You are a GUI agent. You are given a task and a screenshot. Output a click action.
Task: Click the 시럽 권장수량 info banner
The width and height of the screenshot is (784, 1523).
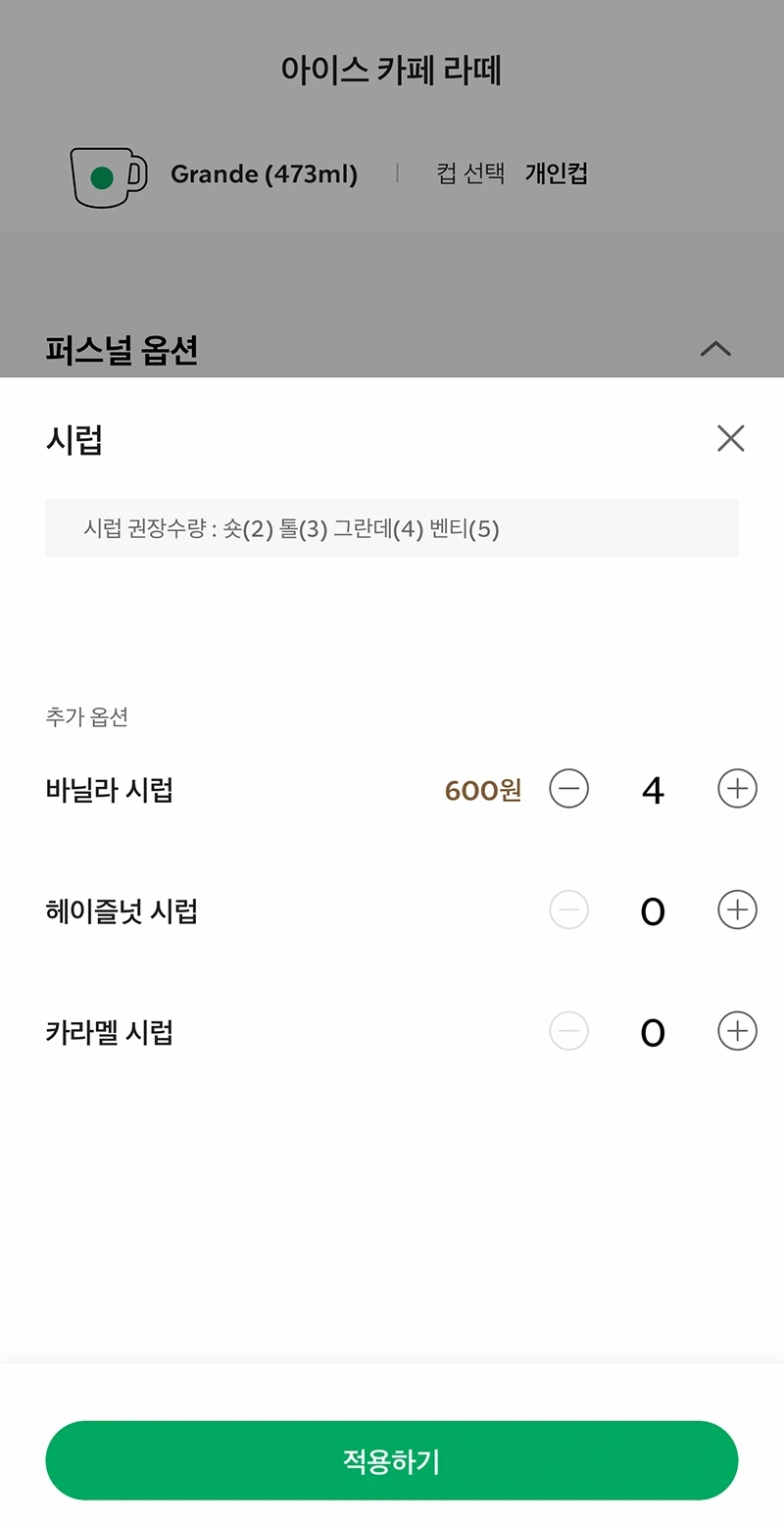click(392, 528)
